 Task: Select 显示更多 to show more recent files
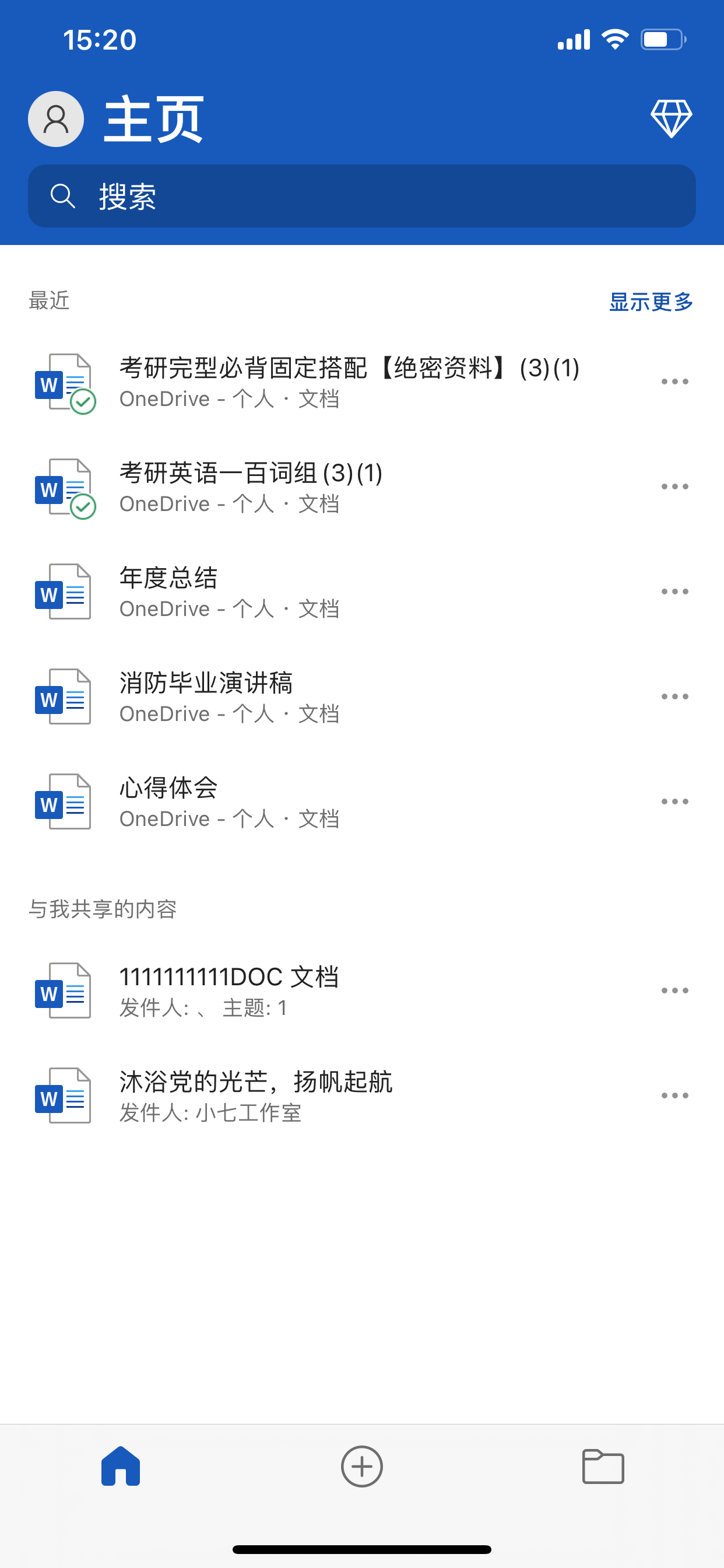pyautogui.click(x=651, y=302)
